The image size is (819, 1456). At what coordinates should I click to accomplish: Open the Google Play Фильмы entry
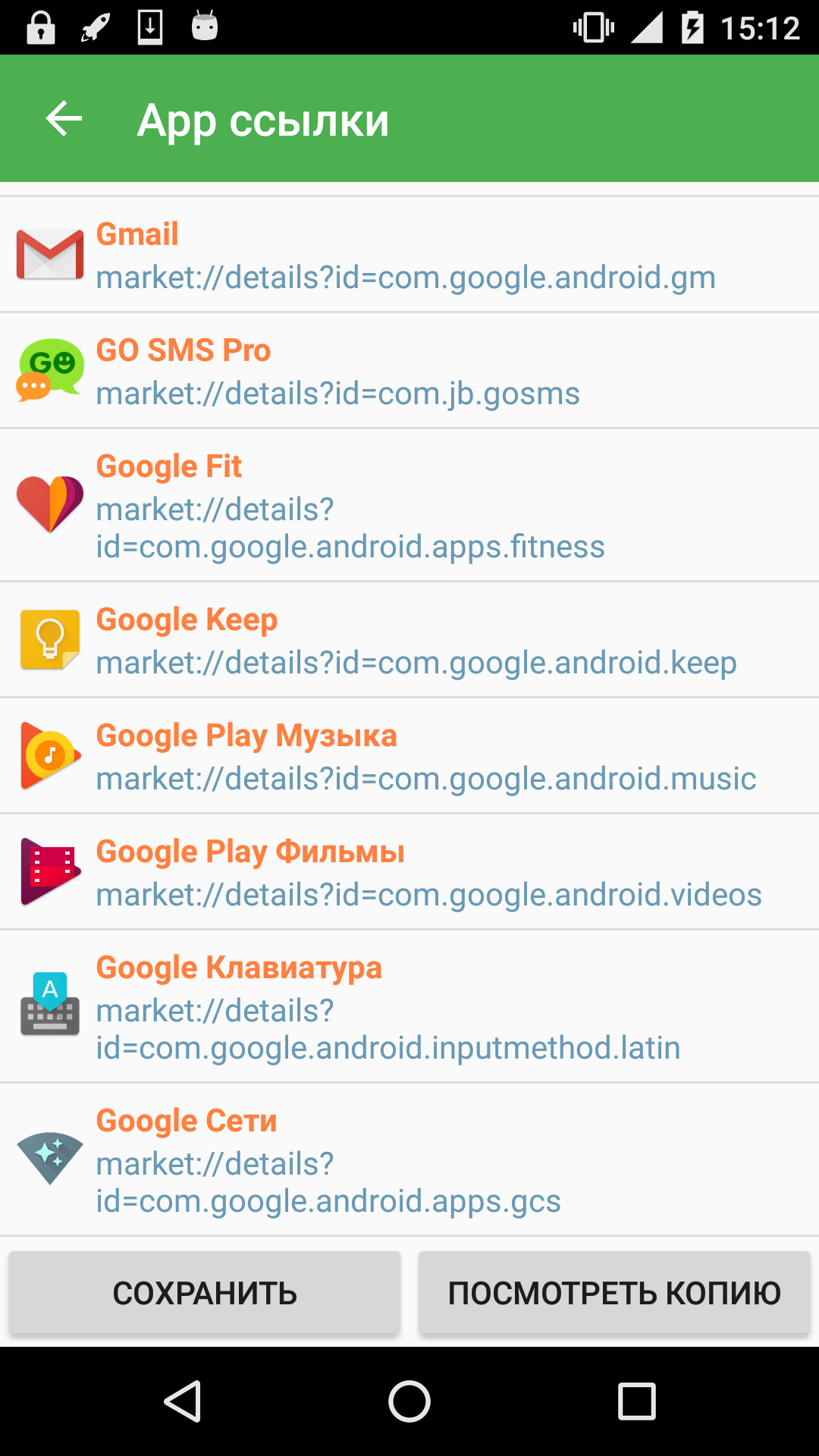click(x=409, y=872)
